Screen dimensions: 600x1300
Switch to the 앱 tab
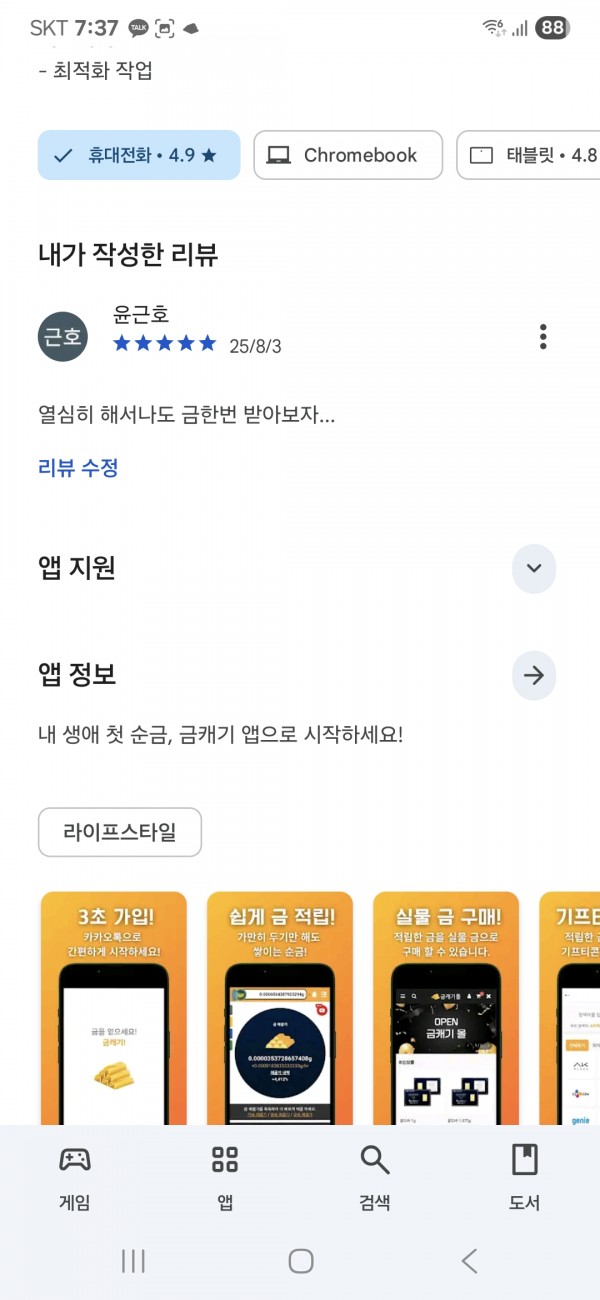coord(225,1178)
